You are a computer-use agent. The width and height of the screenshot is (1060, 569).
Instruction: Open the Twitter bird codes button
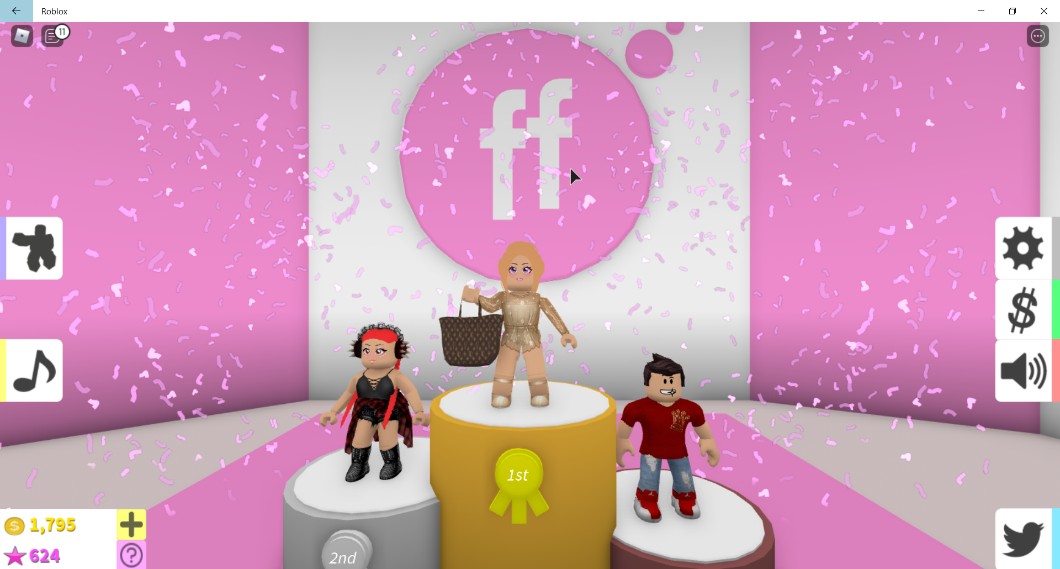pyautogui.click(x=1022, y=538)
